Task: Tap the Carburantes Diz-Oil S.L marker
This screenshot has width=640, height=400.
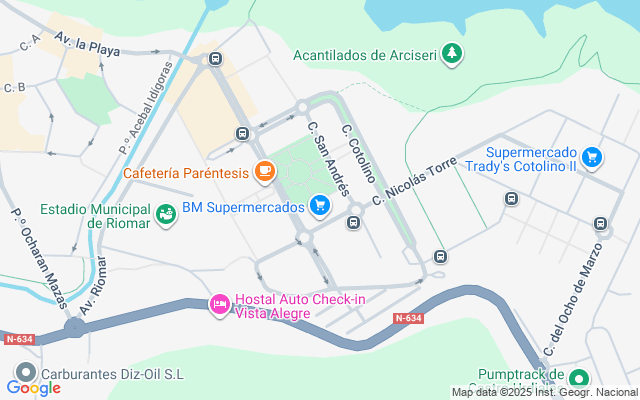Action: click(x=26, y=372)
